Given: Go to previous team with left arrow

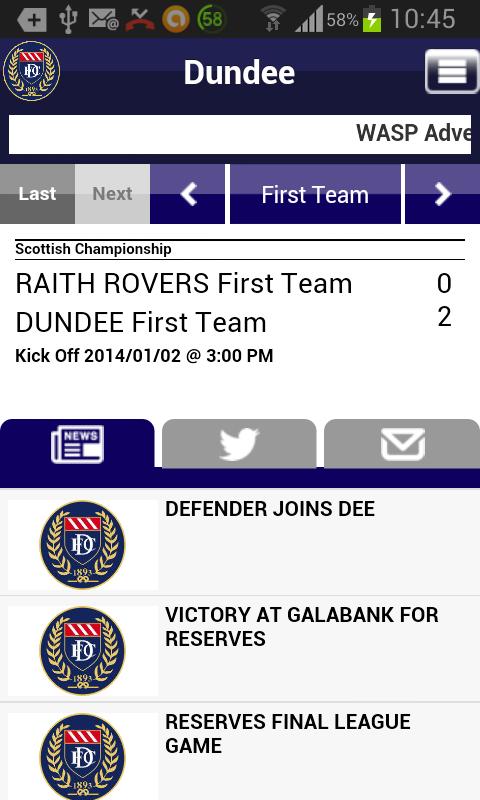Looking at the screenshot, I should [x=188, y=194].
